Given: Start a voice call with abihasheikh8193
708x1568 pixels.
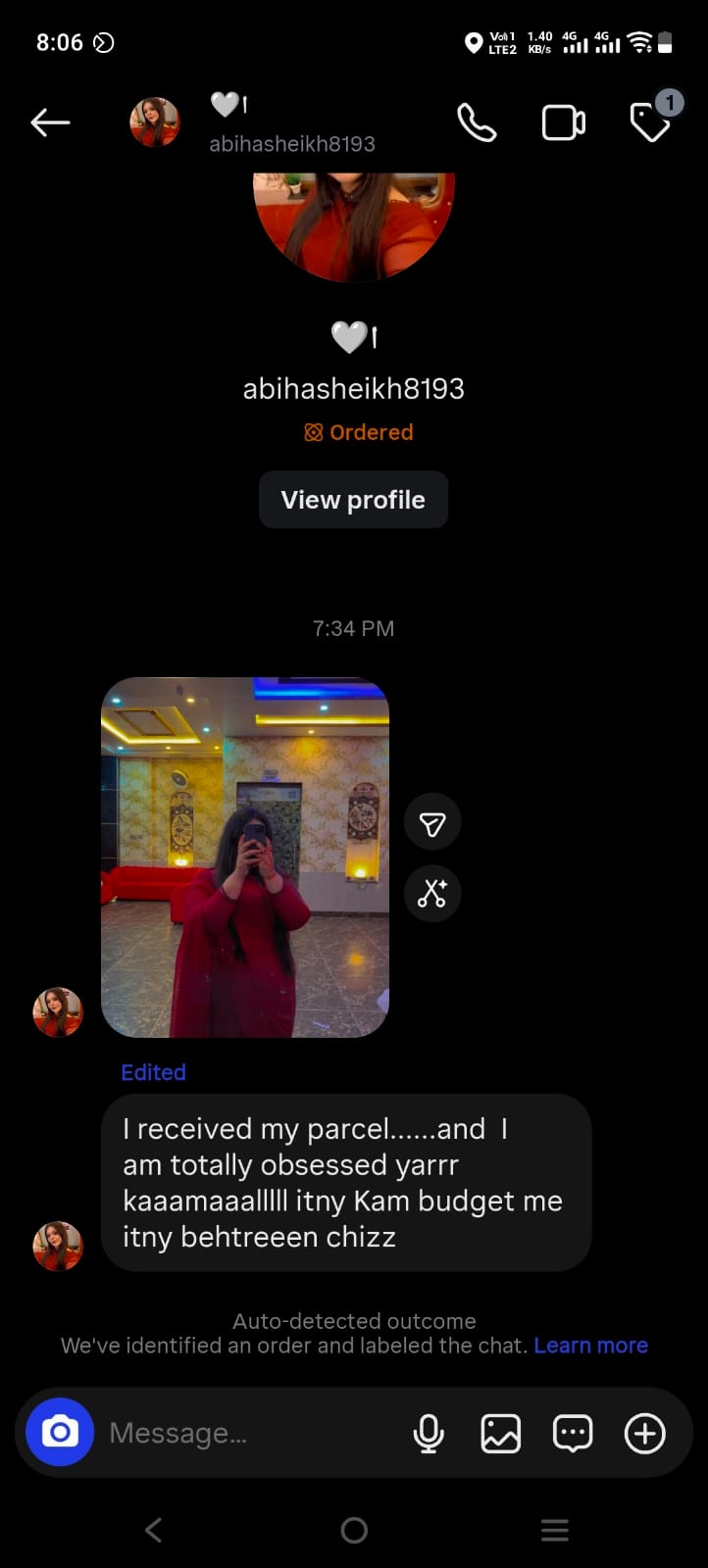Looking at the screenshot, I should (x=477, y=123).
